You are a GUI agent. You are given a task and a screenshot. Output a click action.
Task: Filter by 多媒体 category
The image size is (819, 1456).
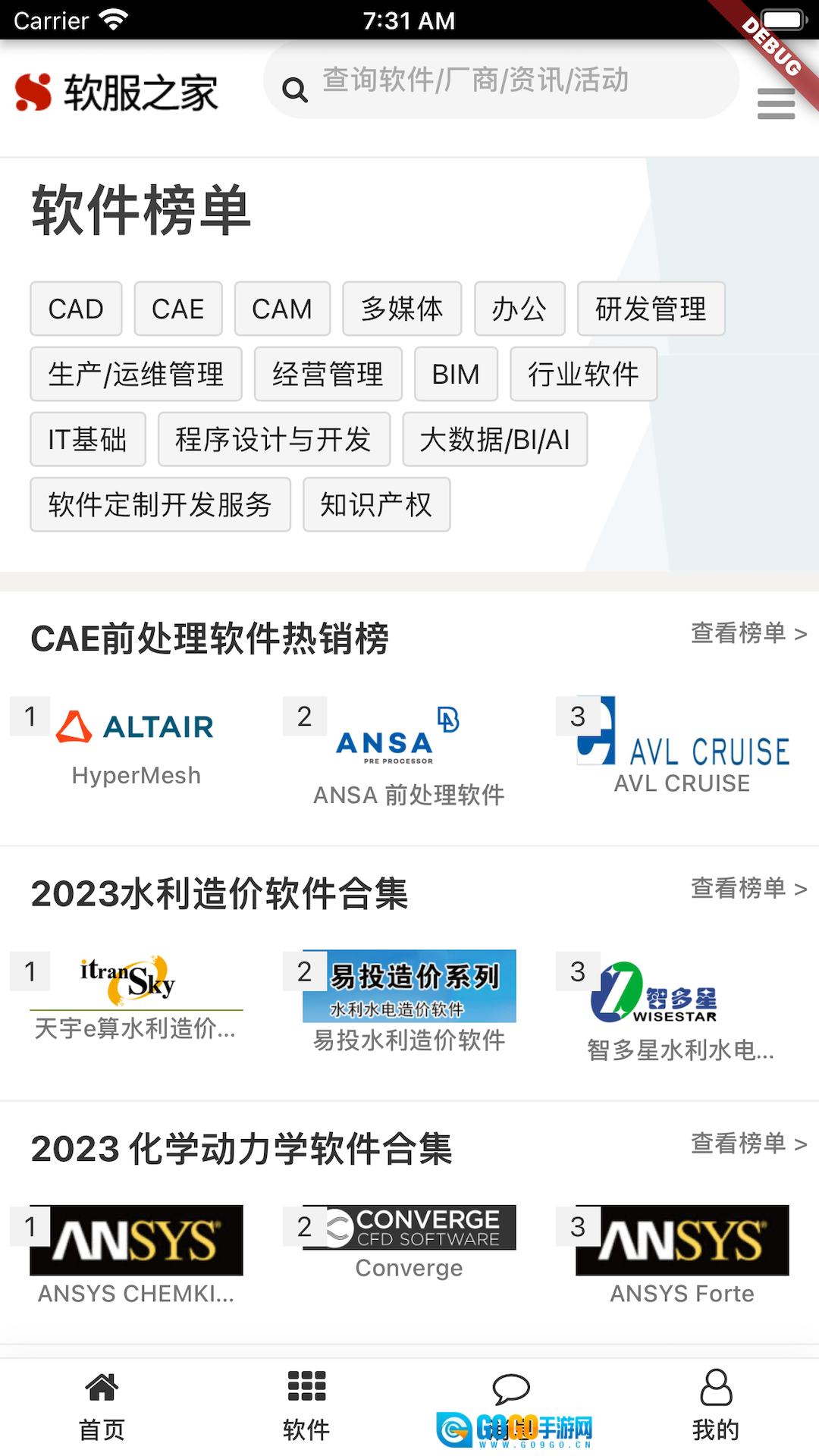pos(402,309)
